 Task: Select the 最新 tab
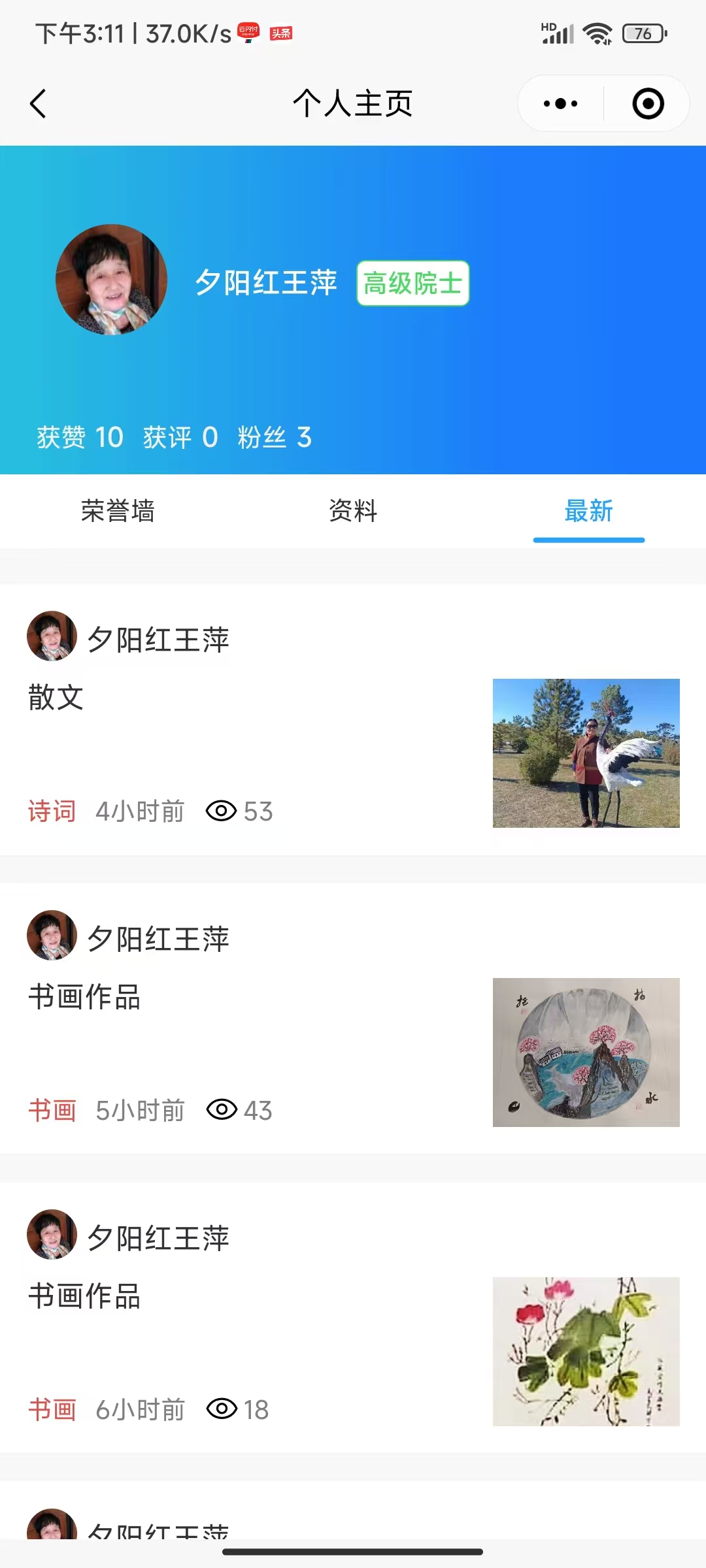[x=588, y=511]
